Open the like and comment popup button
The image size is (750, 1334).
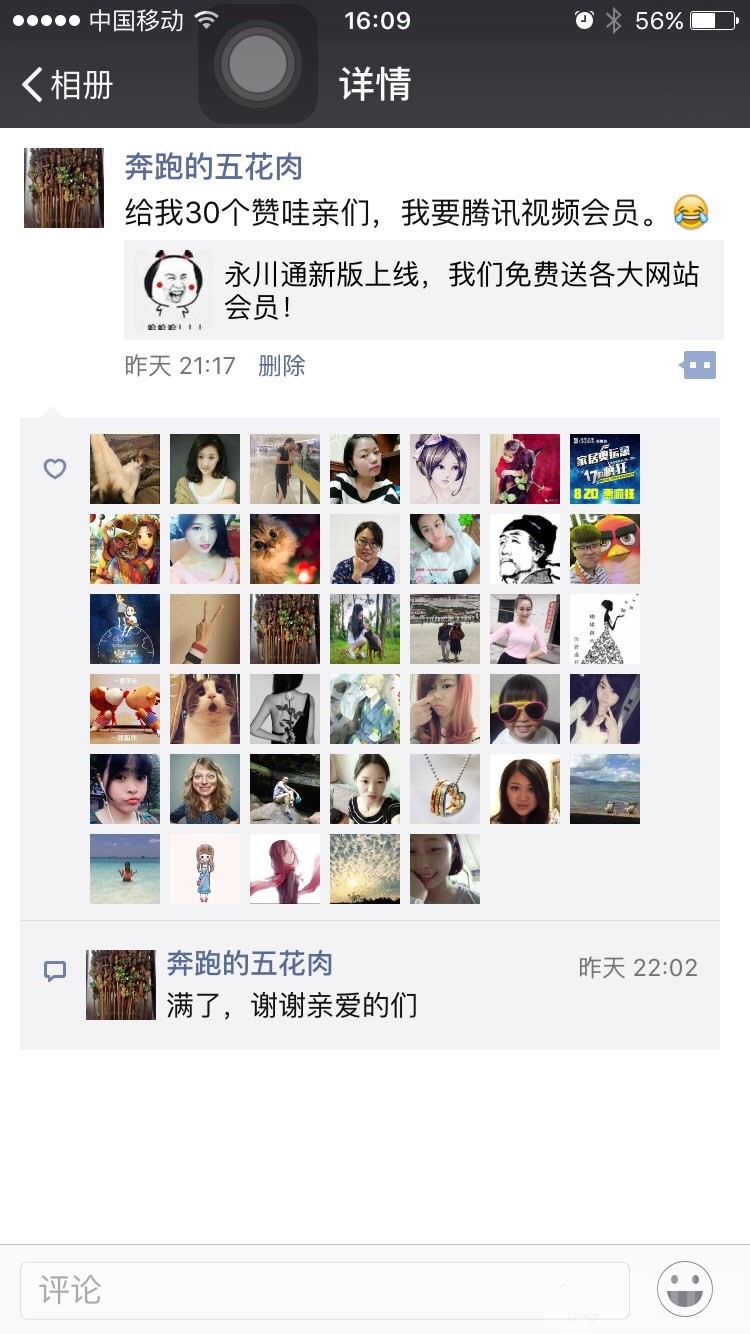[699, 366]
